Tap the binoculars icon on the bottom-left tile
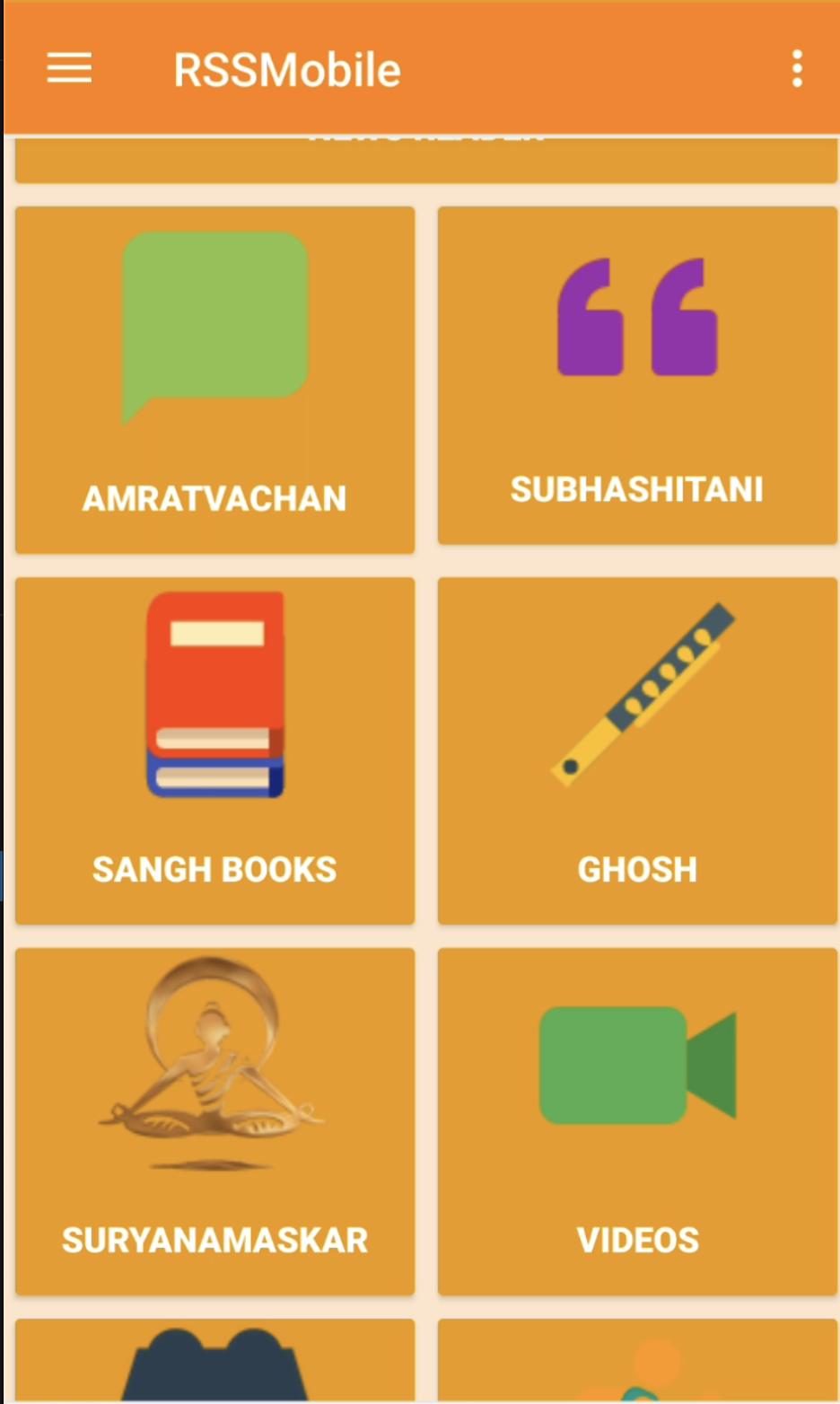 [x=215, y=1365]
